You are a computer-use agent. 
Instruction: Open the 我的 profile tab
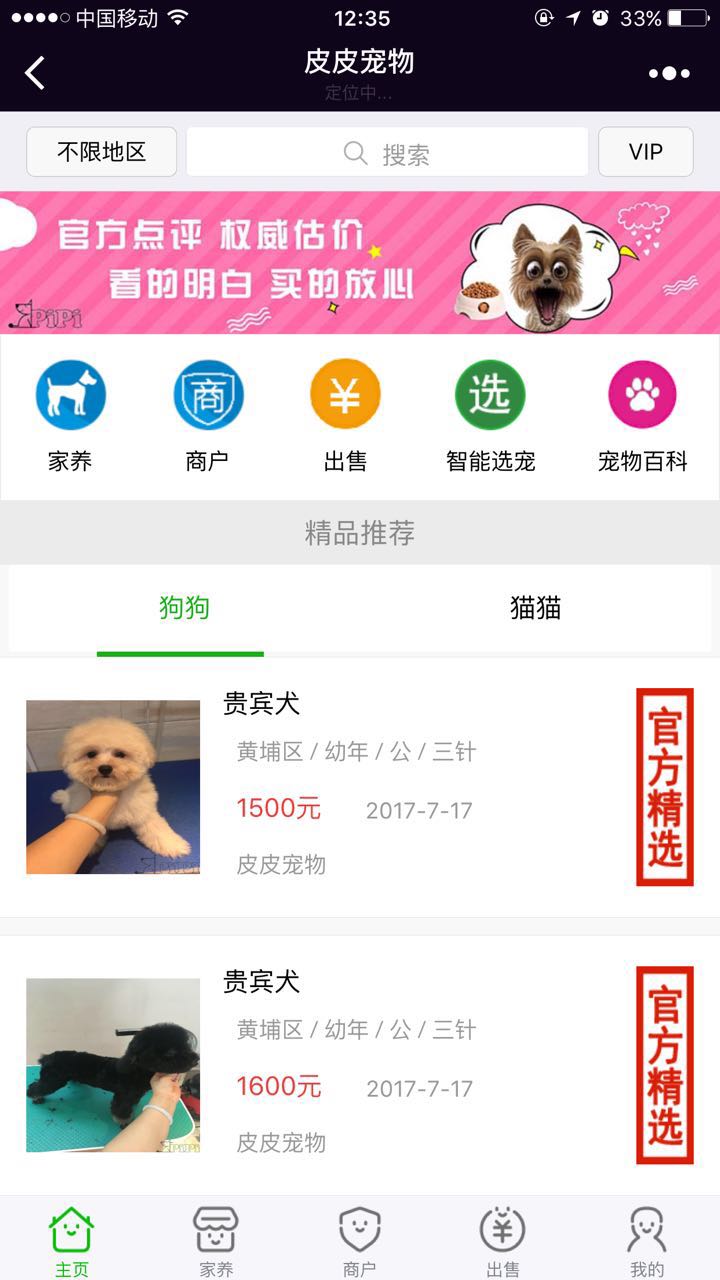tap(647, 1241)
